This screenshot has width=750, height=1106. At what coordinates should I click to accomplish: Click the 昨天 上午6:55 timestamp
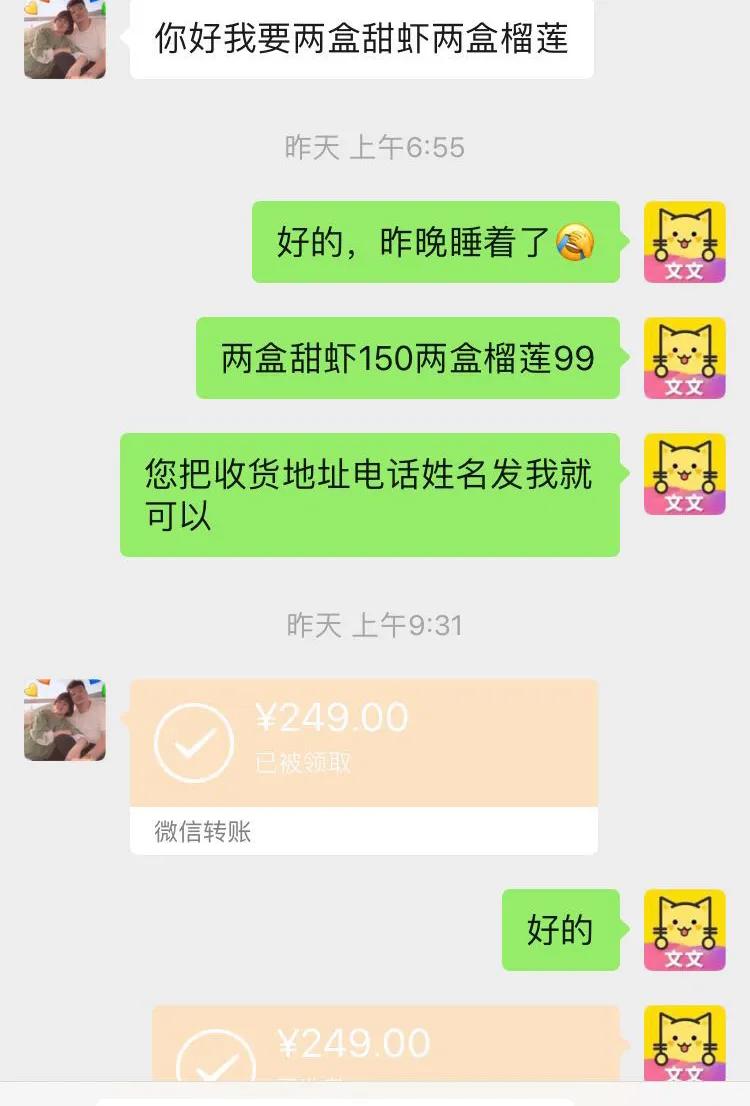pos(373,147)
